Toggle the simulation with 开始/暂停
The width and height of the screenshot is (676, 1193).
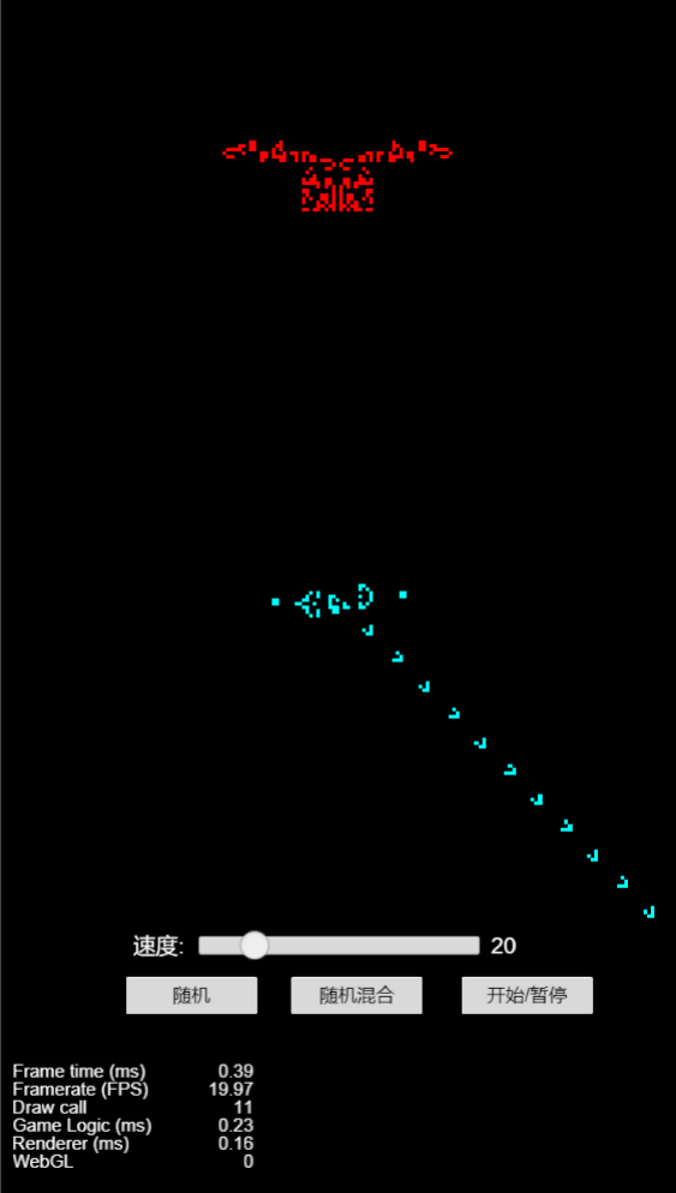[527, 995]
